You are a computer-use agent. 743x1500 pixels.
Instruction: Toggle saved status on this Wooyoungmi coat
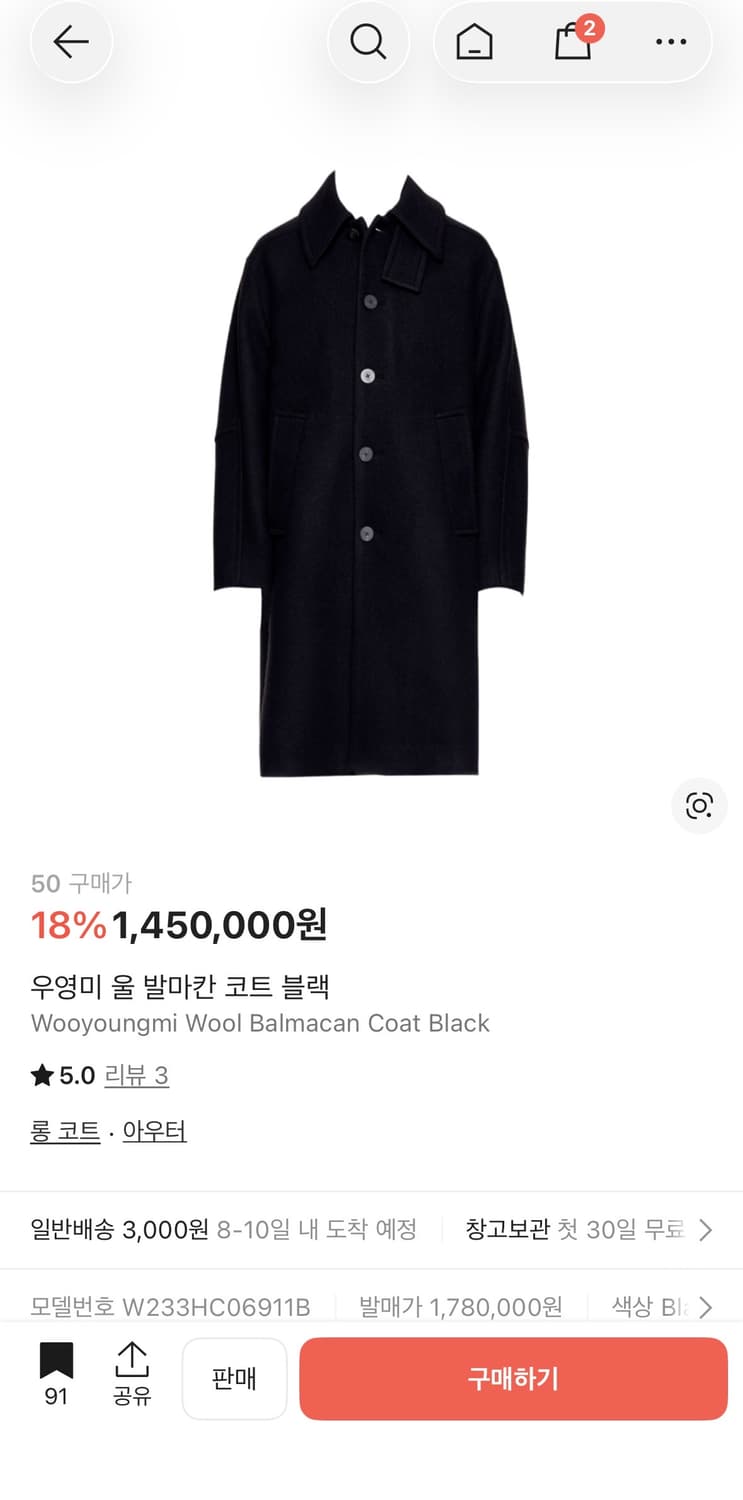[x=55, y=1365]
